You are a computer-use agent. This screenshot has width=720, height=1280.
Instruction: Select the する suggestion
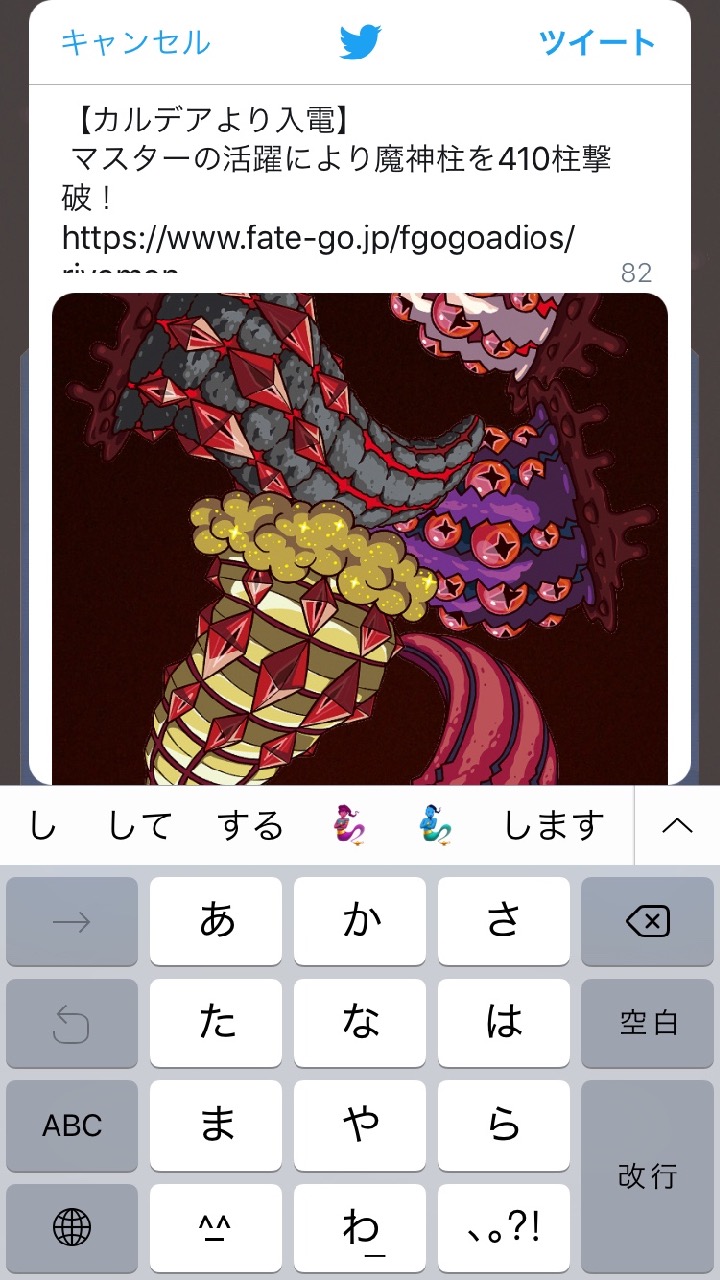(250, 826)
